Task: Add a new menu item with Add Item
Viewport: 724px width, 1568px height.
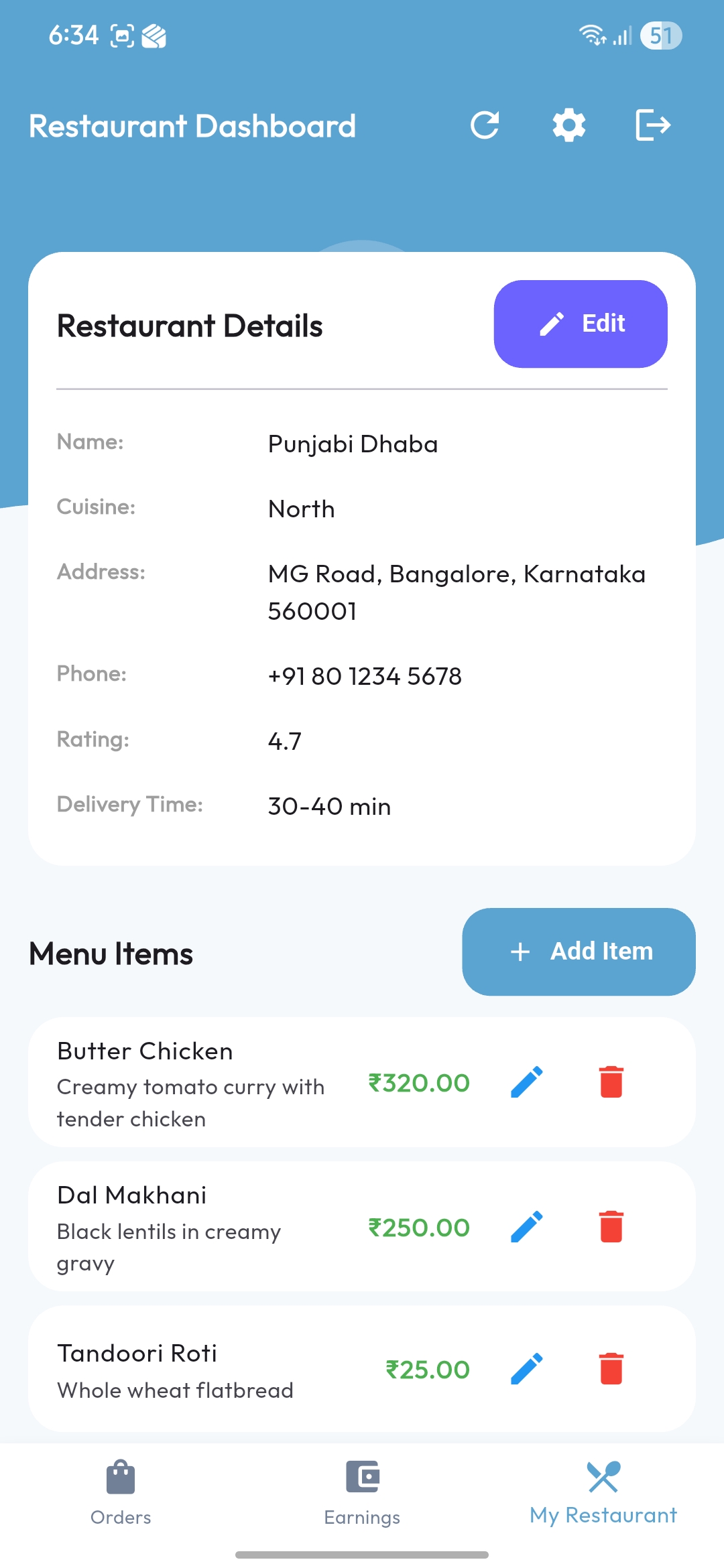Action: point(578,952)
